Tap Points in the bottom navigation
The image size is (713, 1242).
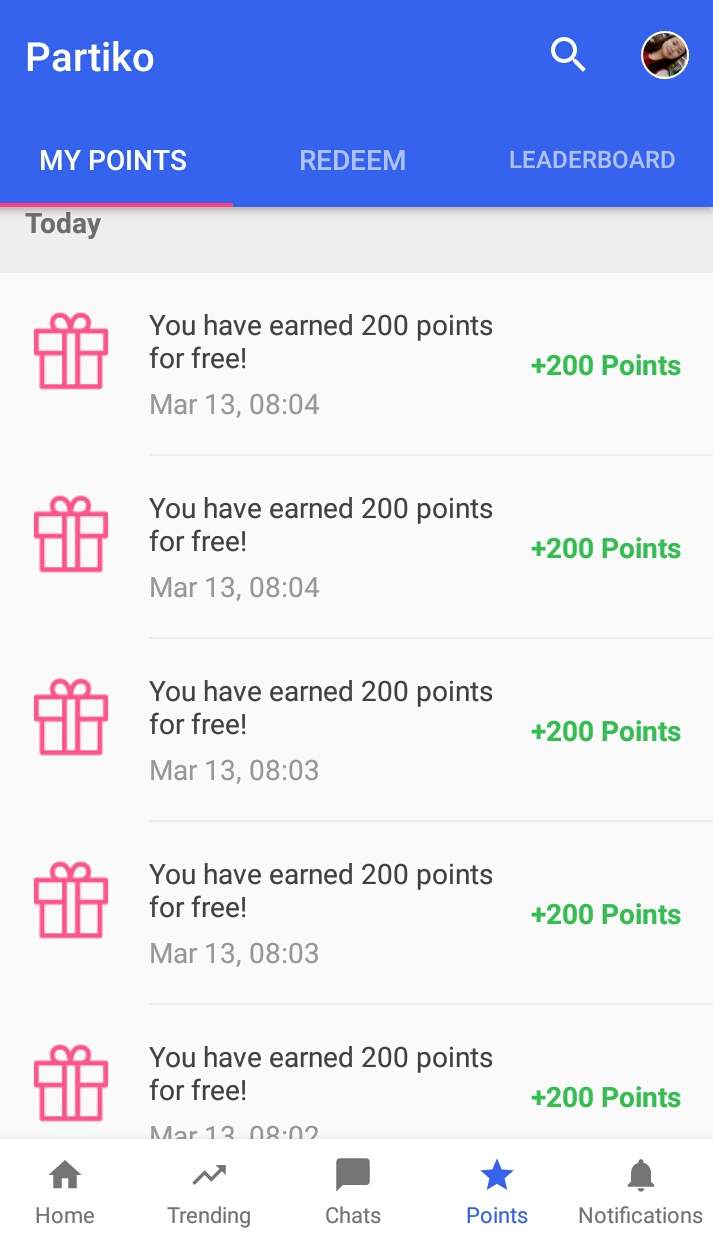tap(497, 1192)
